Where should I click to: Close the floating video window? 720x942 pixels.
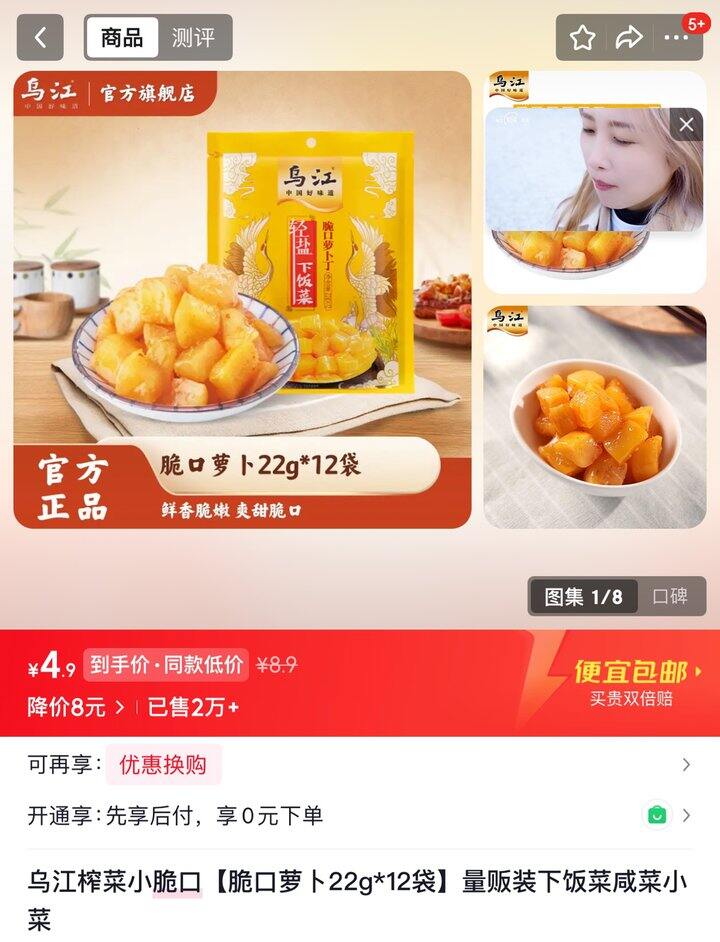coord(686,125)
